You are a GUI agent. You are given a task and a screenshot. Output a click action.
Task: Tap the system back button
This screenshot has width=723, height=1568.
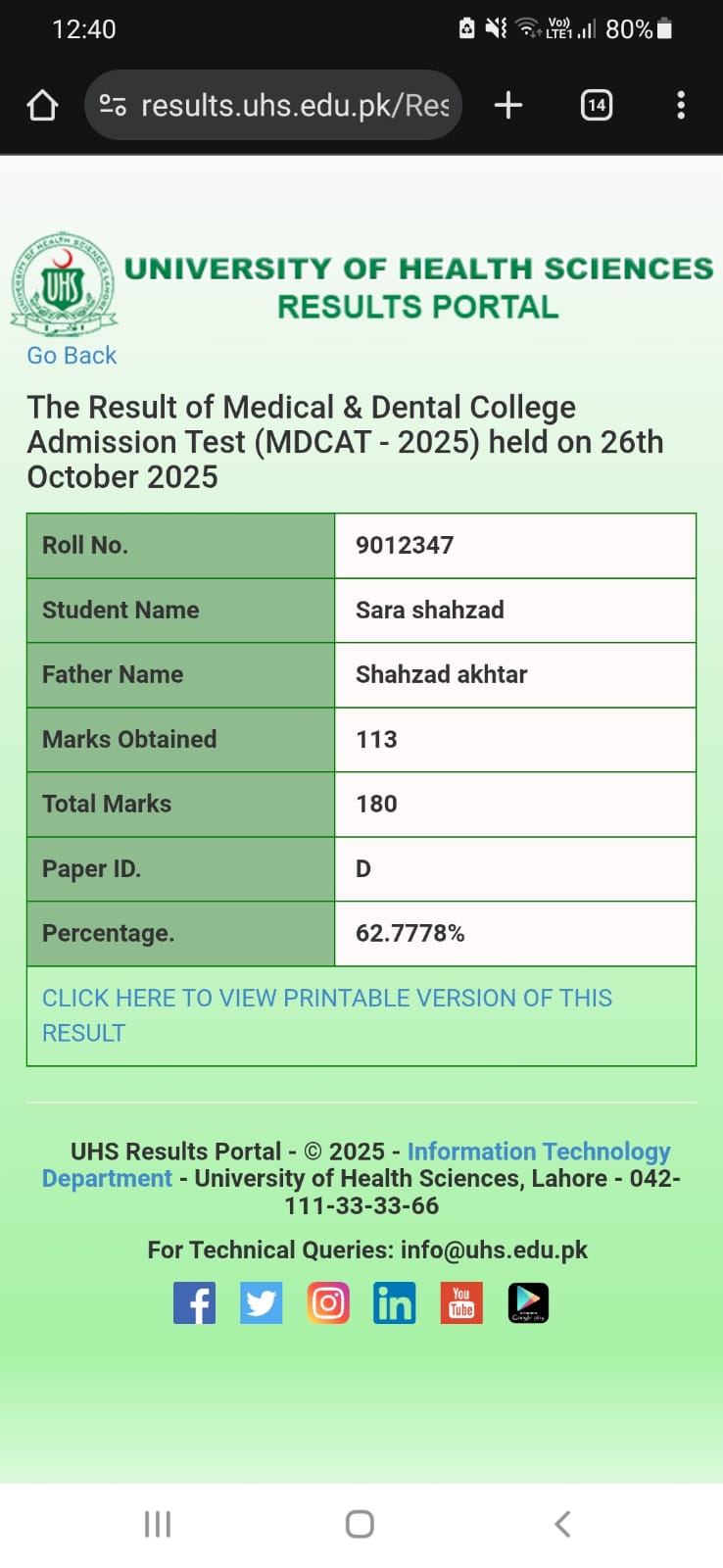click(x=562, y=1524)
